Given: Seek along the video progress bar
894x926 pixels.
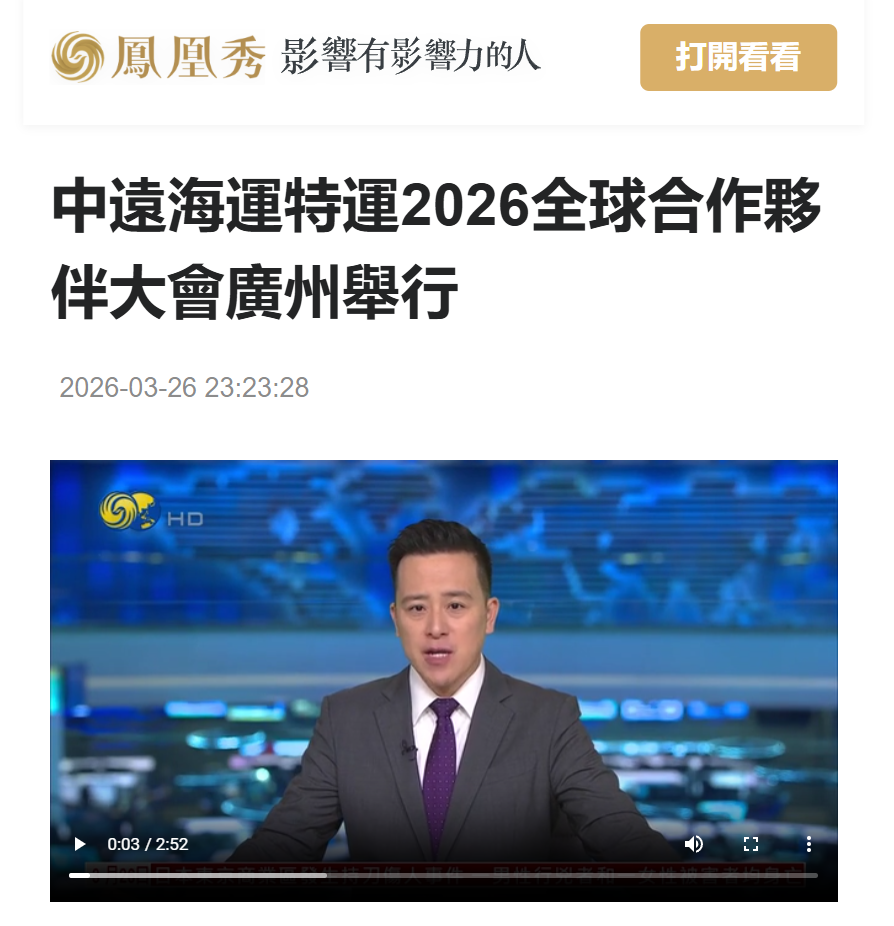Looking at the screenshot, I should click(x=443, y=875).
